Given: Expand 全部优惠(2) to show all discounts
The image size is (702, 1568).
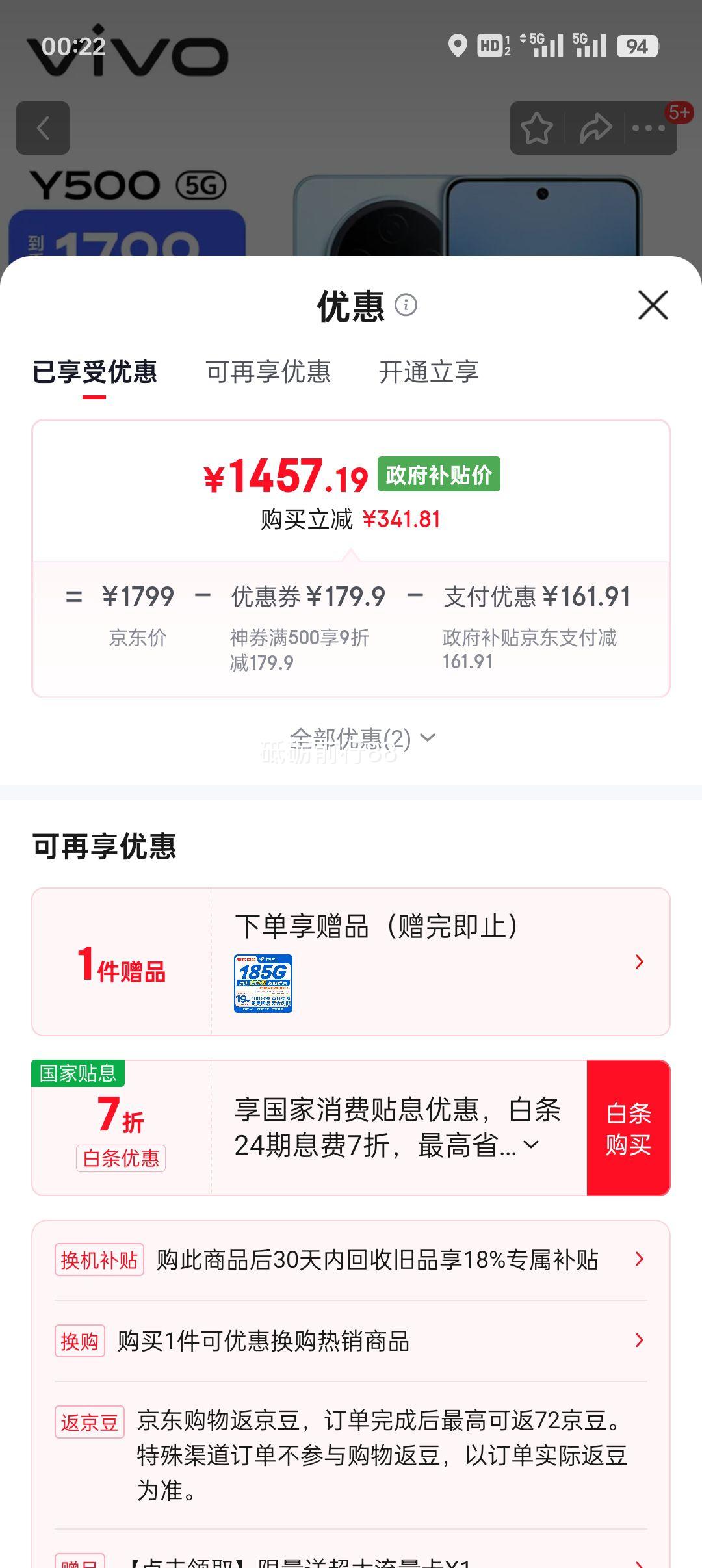Looking at the screenshot, I should point(361,737).
